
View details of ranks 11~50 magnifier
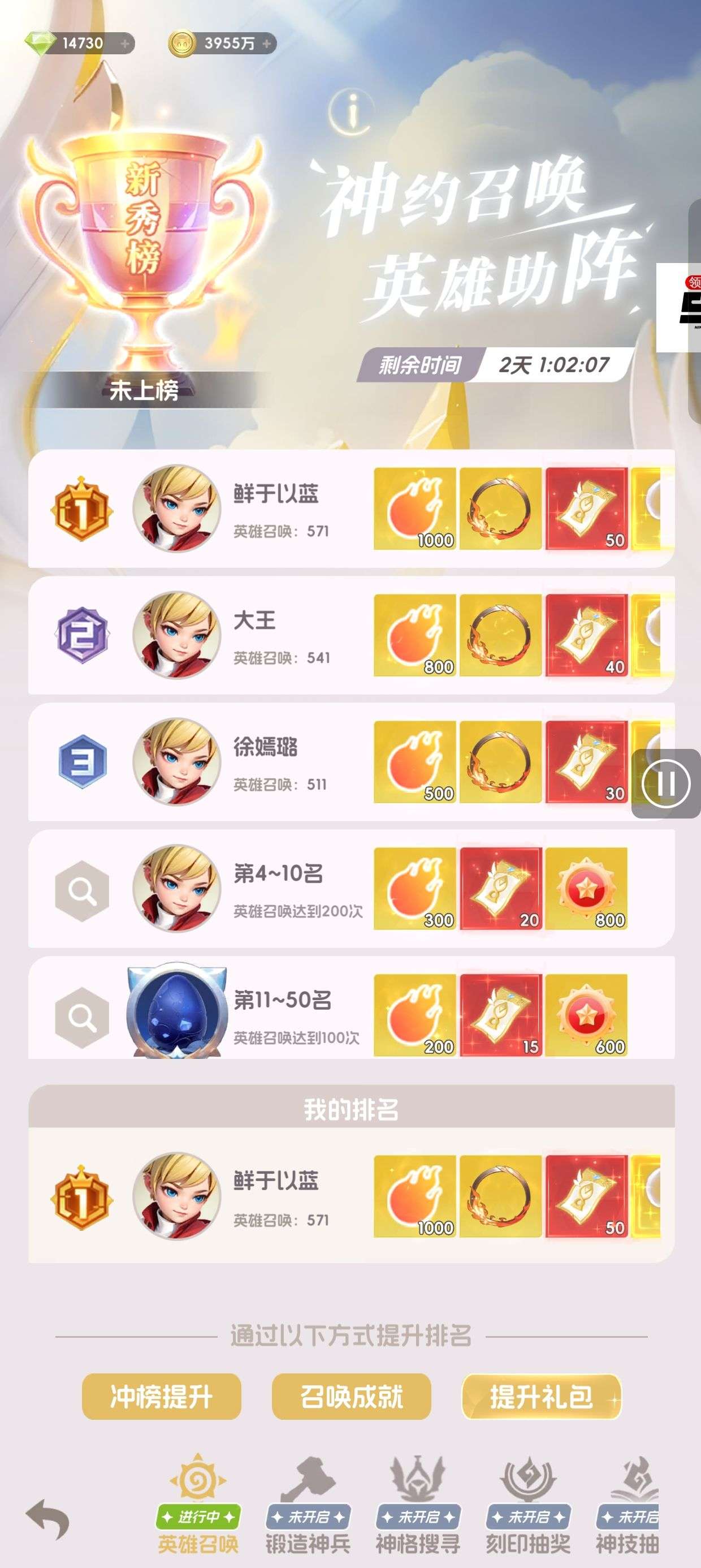point(82,1017)
